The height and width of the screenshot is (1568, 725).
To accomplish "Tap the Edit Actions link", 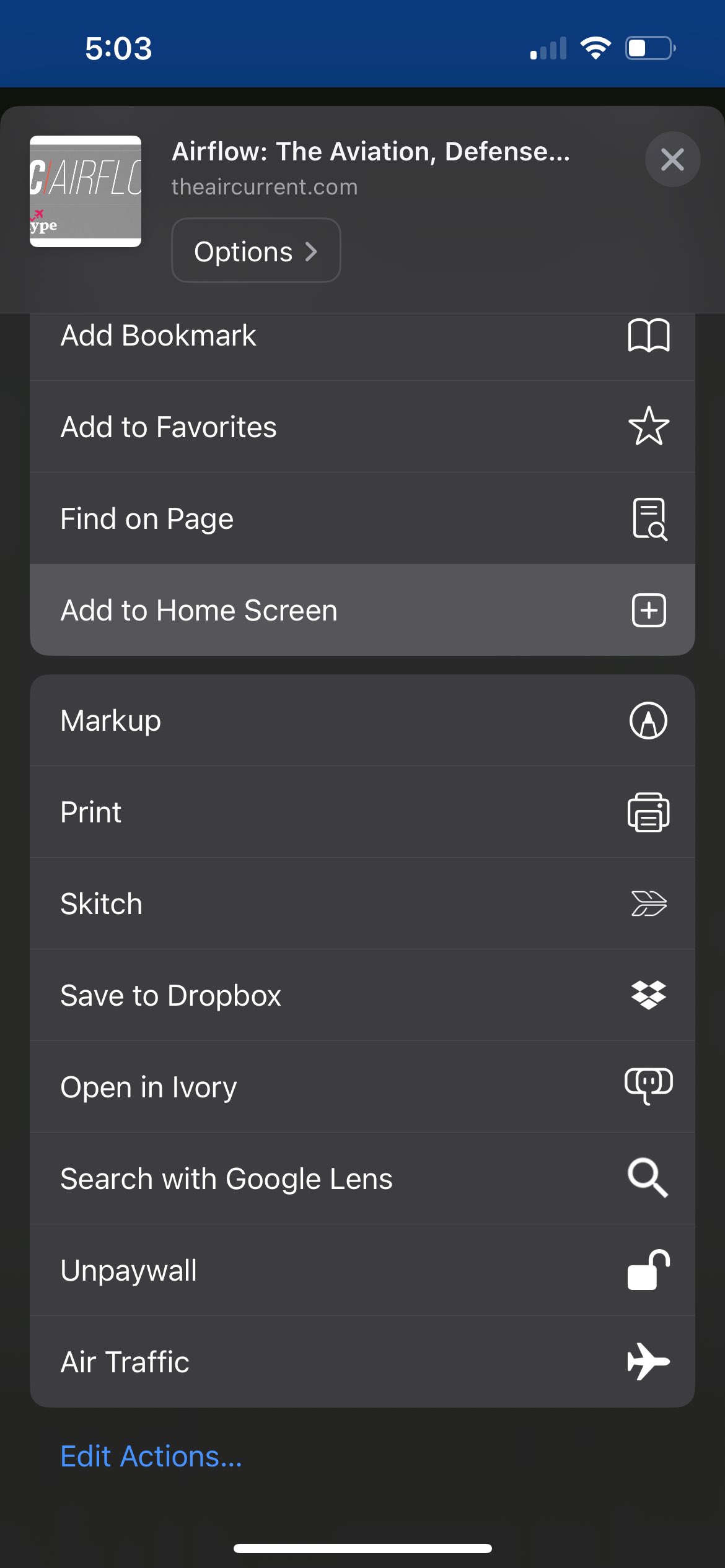I will [x=151, y=1456].
